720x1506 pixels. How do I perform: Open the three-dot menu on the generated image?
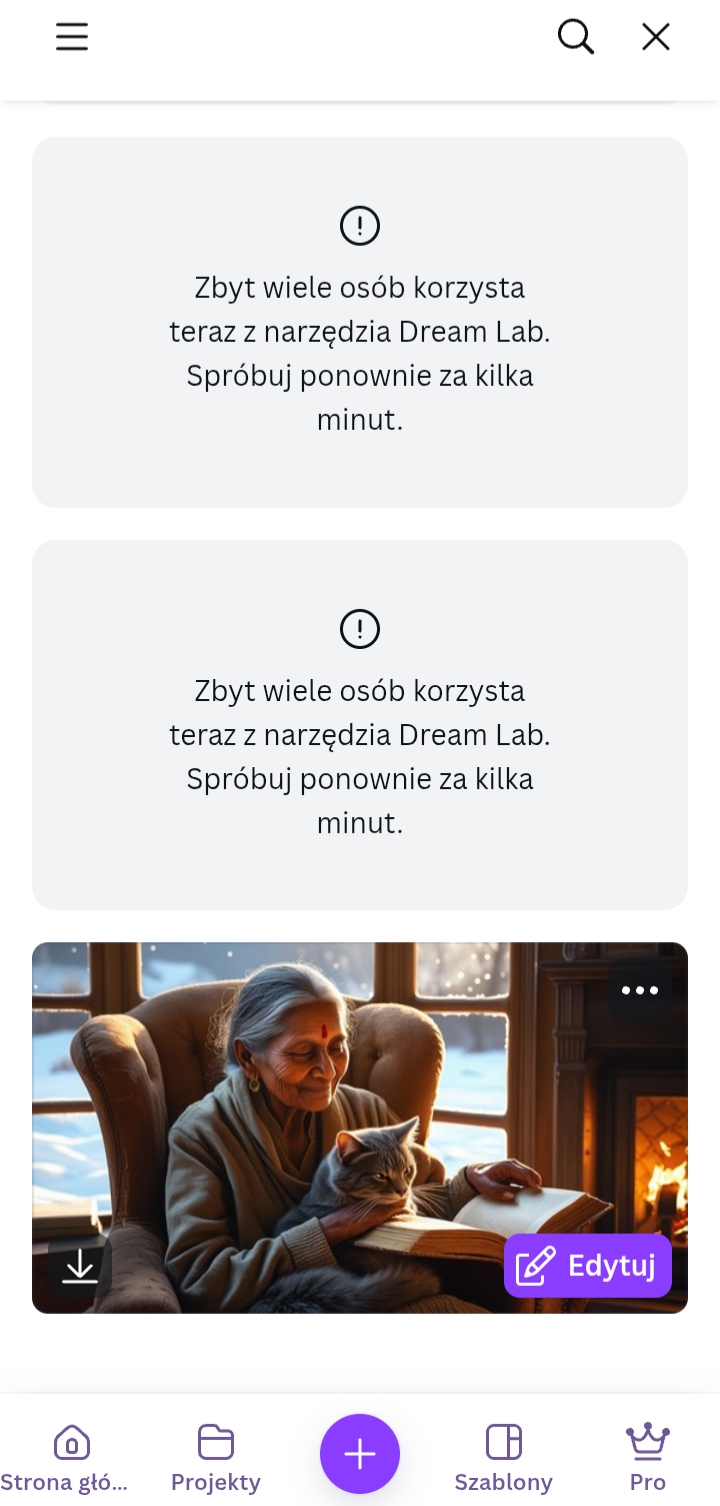click(x=640, y=990)
